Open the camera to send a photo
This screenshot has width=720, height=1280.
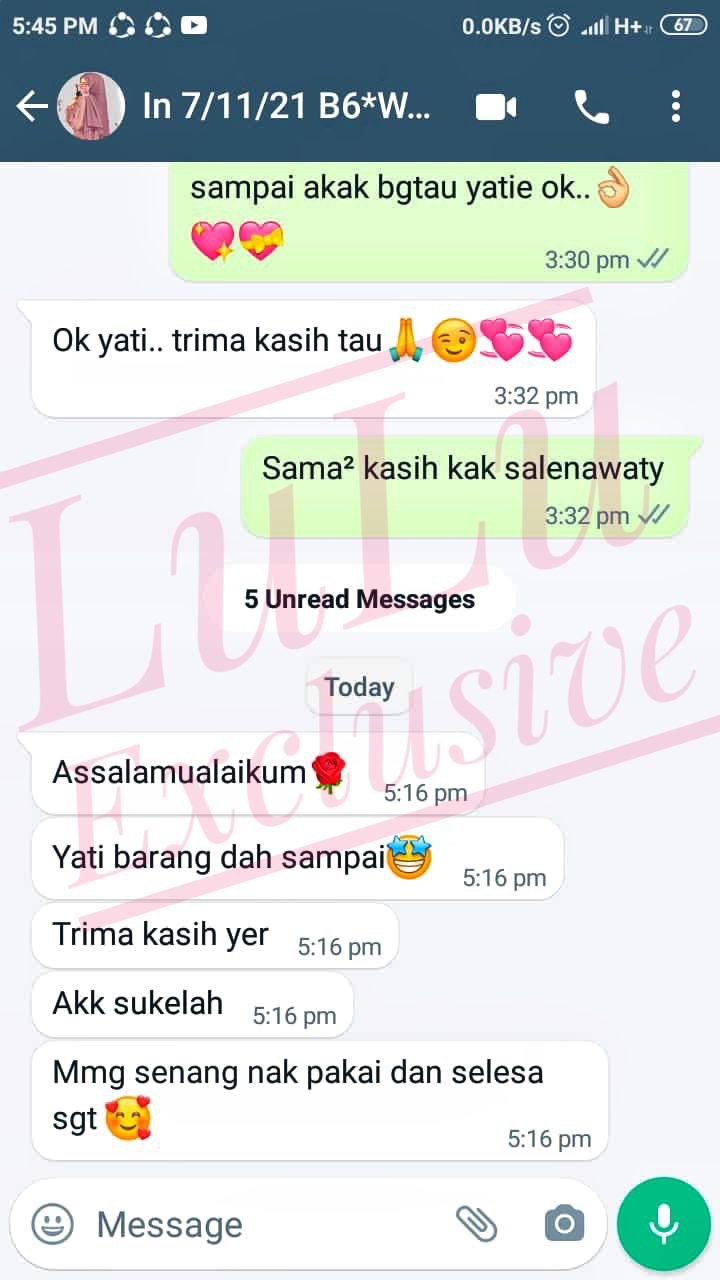(x=564, y=1223)
